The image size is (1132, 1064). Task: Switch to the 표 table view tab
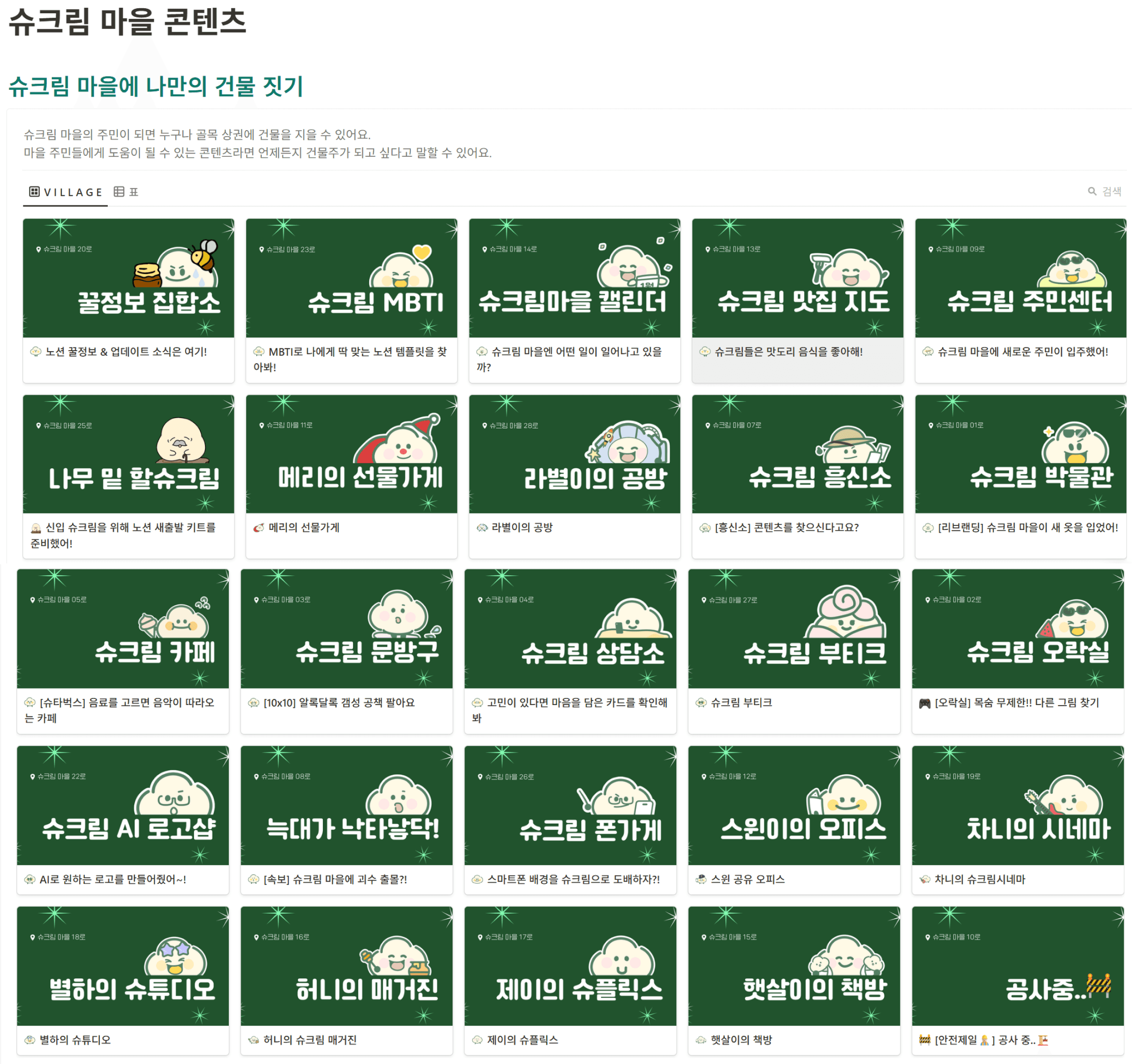tap(127, 192)
